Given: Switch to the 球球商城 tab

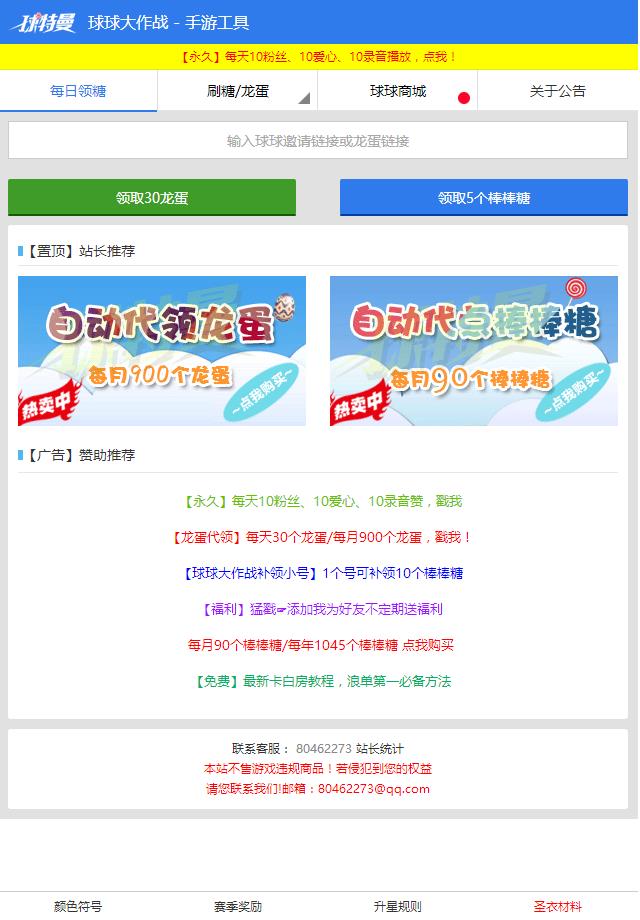Looking at the screenshot, I should pos(398,91).
